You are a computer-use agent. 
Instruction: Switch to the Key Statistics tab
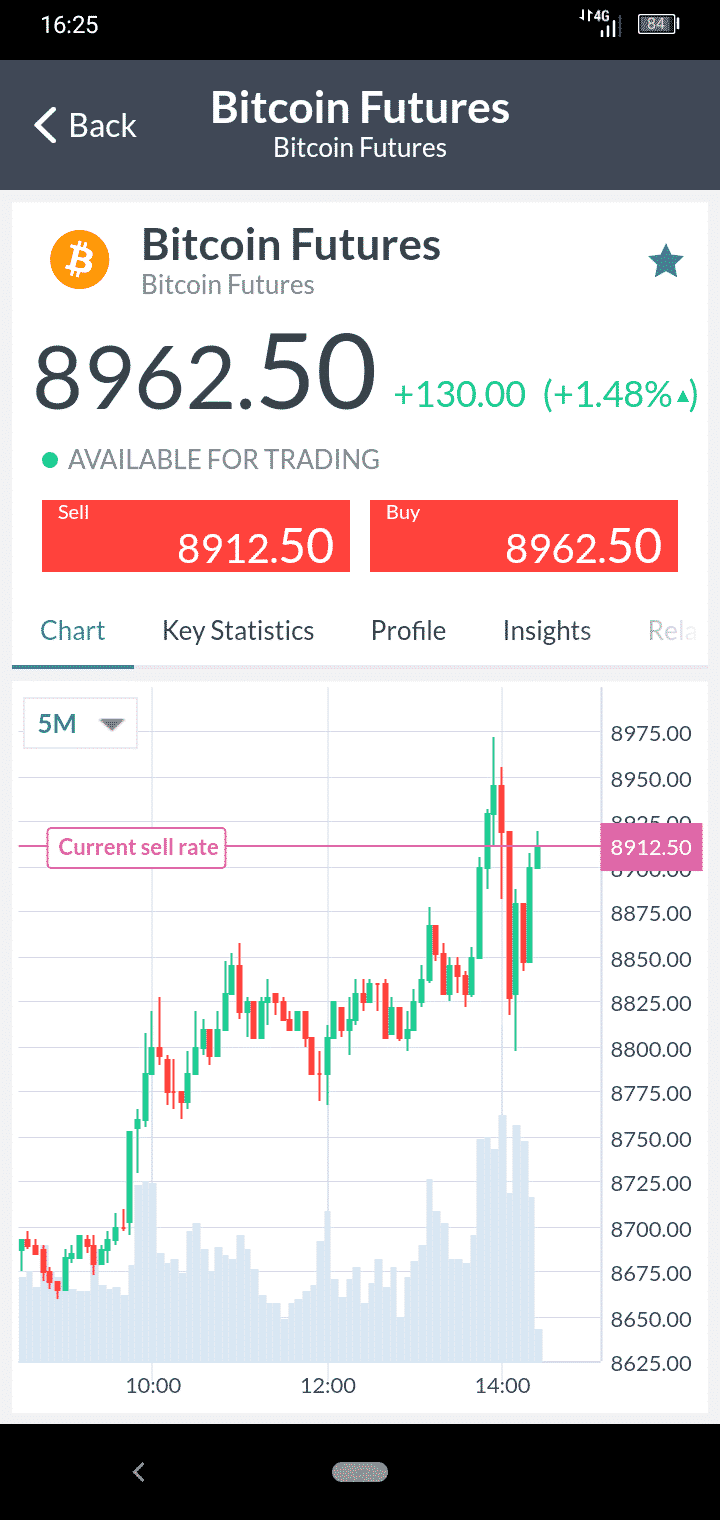tap(238, 630)
